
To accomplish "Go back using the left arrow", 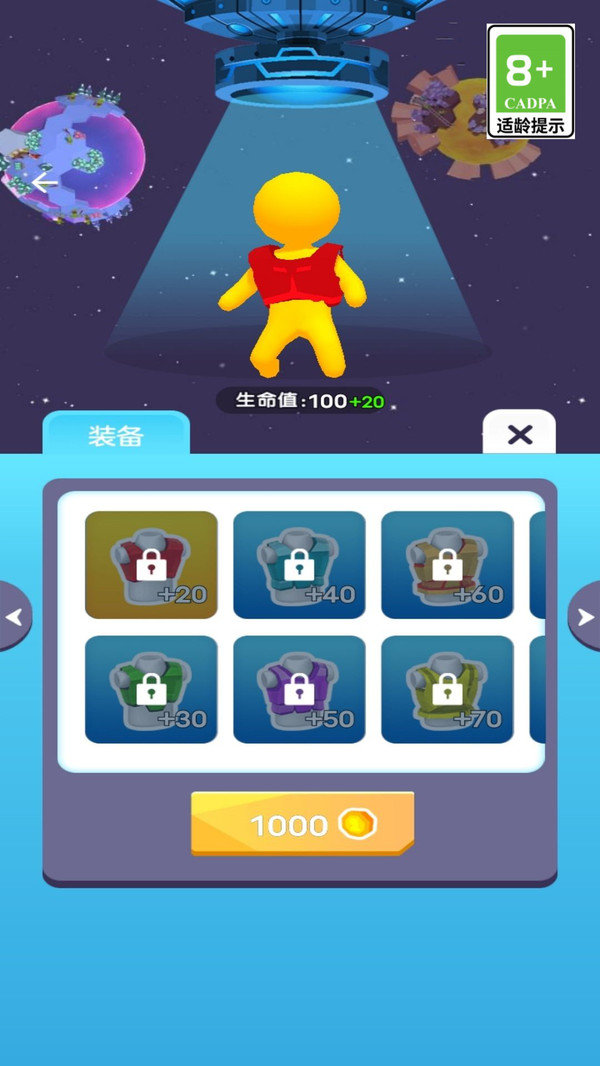I will click(43, 183).
